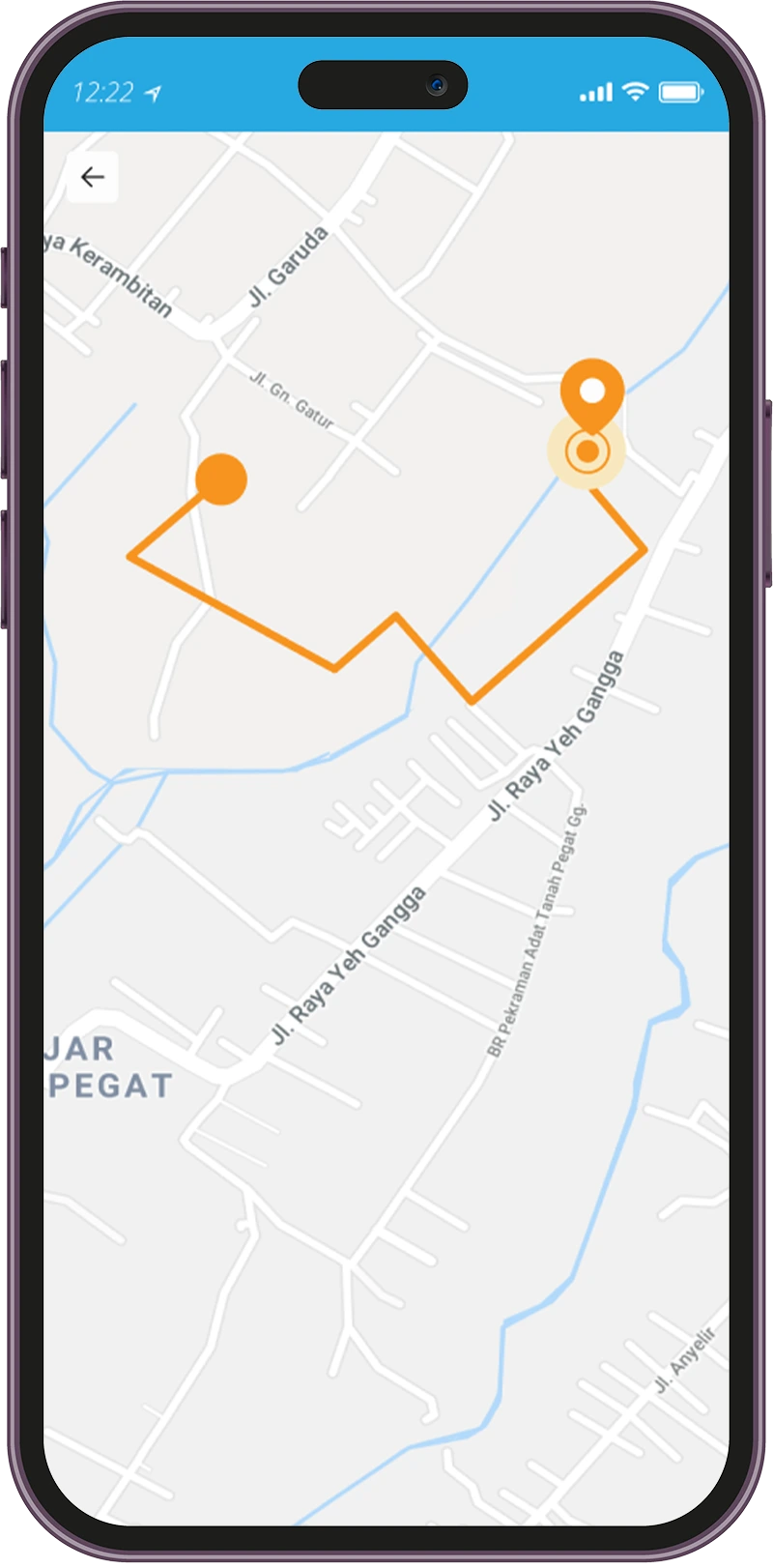This screenshot has height=1568, width=773.
Task: Go back using the arrow button
Action: tap(93, 177)
